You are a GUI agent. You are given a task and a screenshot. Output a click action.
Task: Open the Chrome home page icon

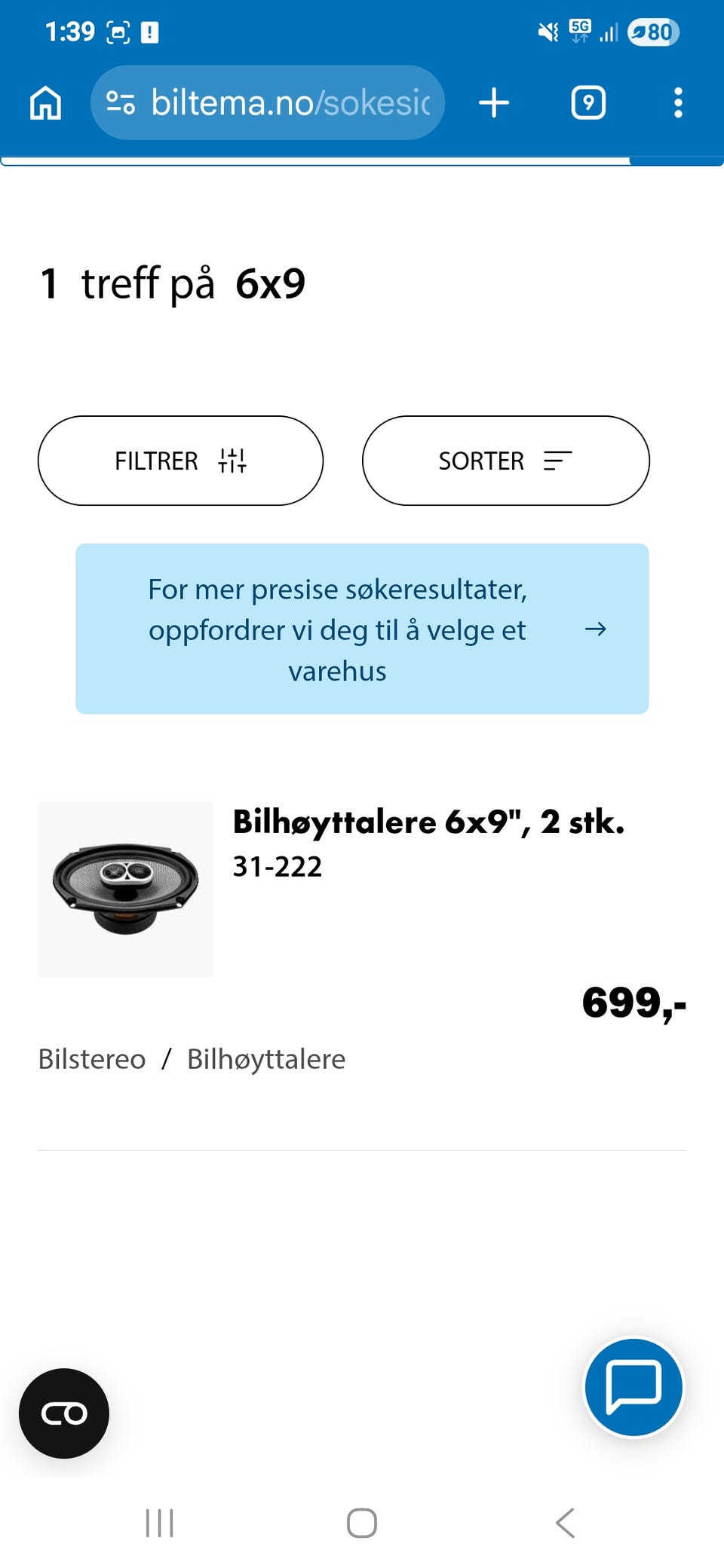coord(44,103)
